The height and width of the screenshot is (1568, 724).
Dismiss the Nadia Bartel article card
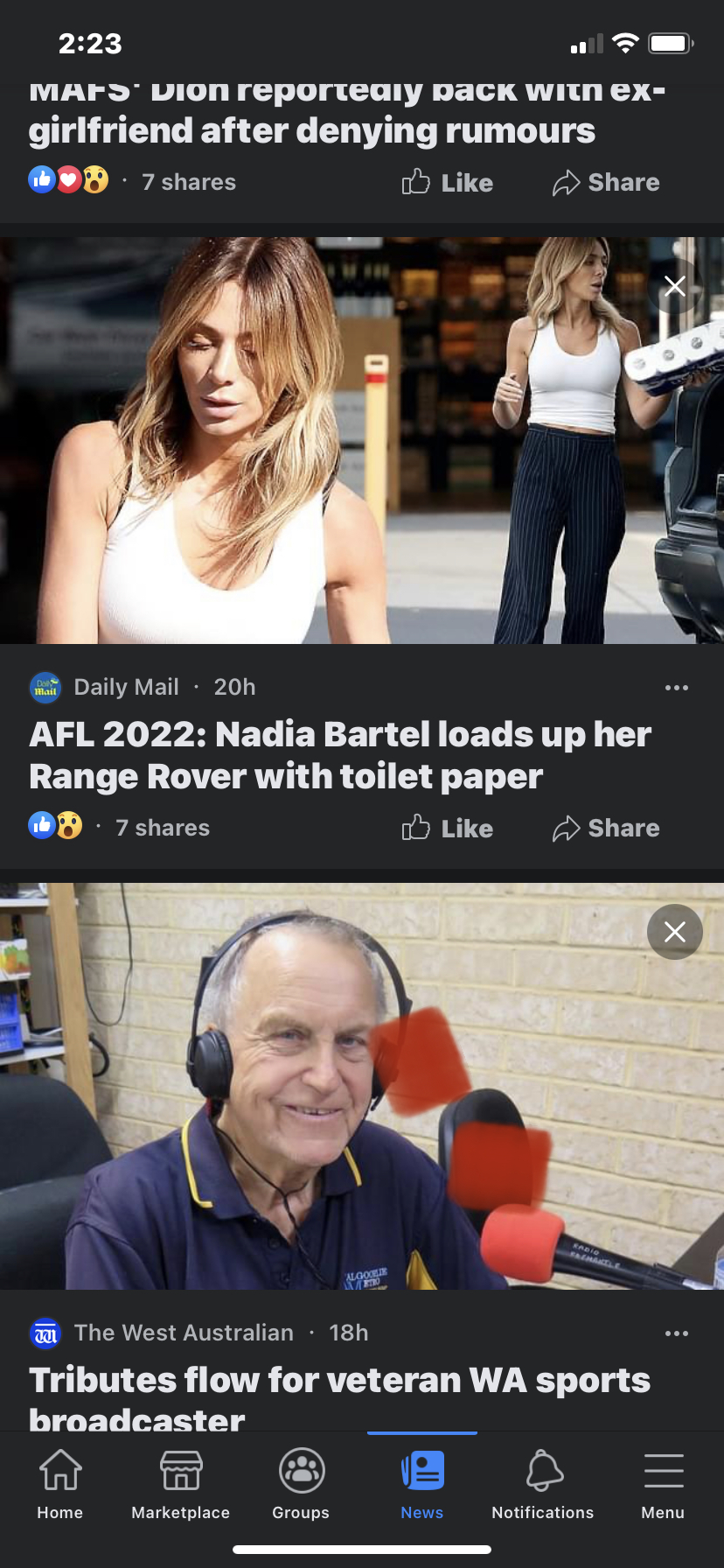coord(674,286)
